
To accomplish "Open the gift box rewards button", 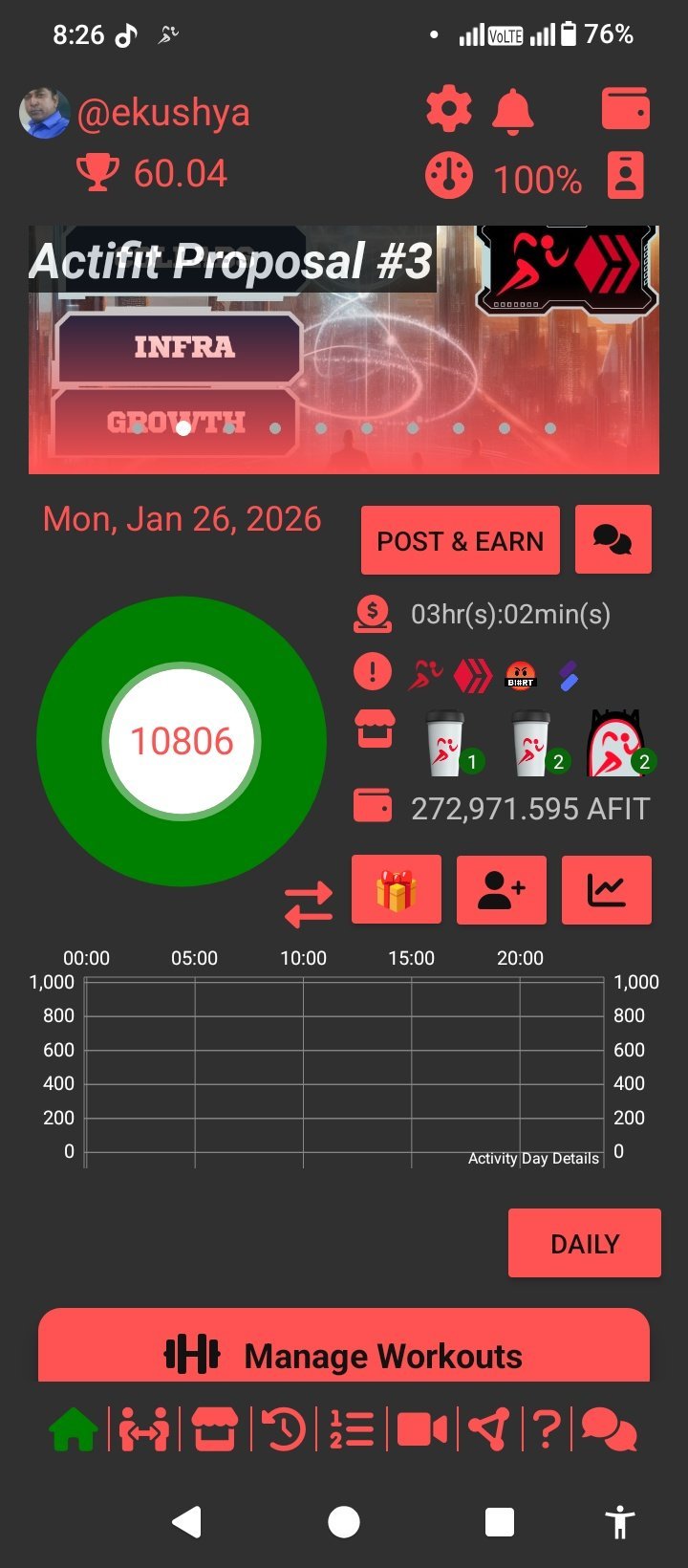I will pyautogui.click(x=397, y=890).
